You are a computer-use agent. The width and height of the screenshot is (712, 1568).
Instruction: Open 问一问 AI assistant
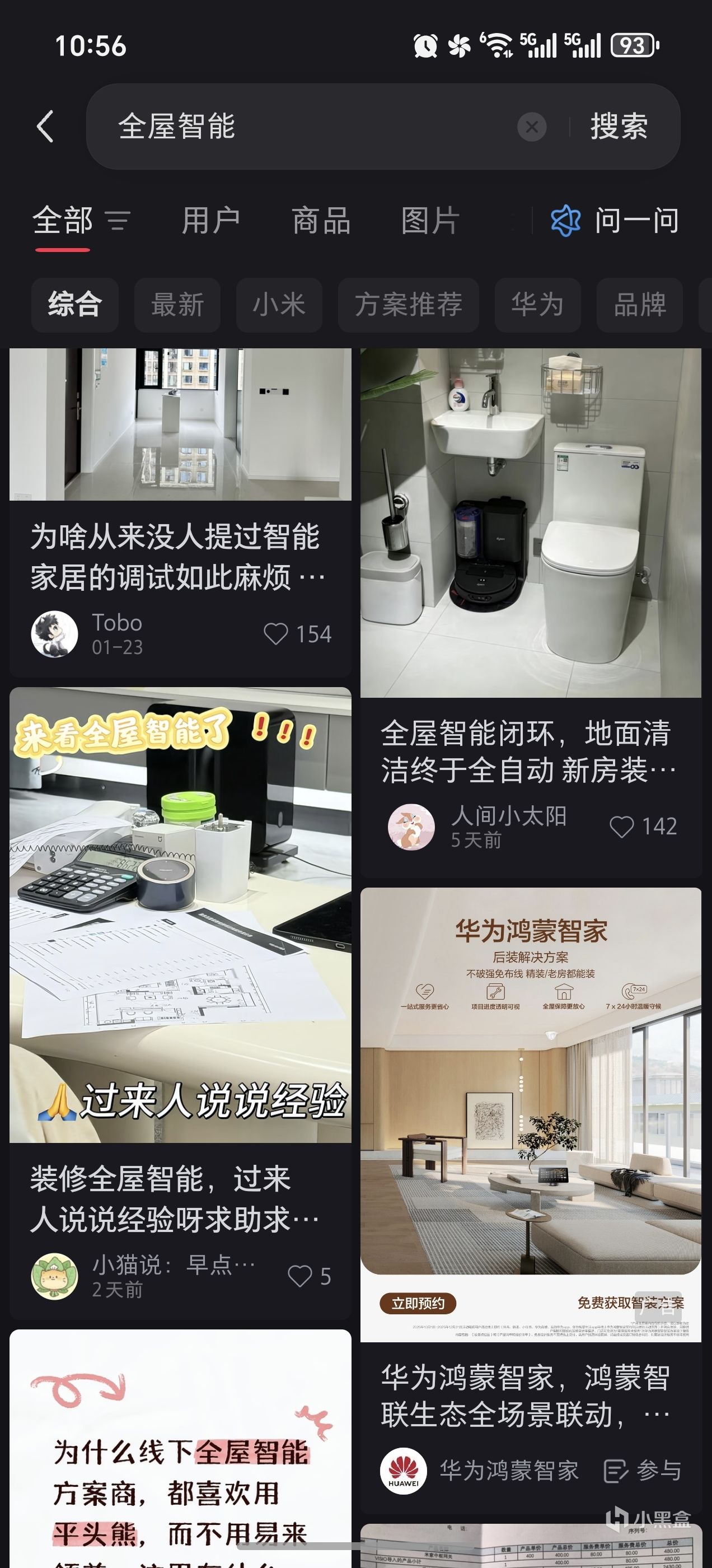point(615,220)
